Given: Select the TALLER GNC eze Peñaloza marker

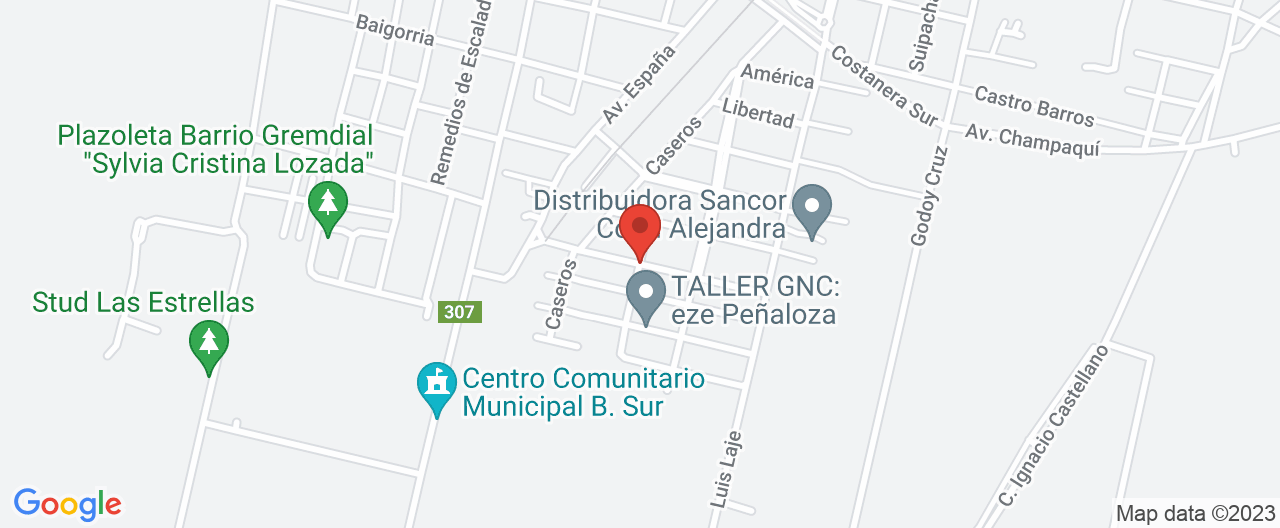Looking at the screenshot, I should pos(646,294).
